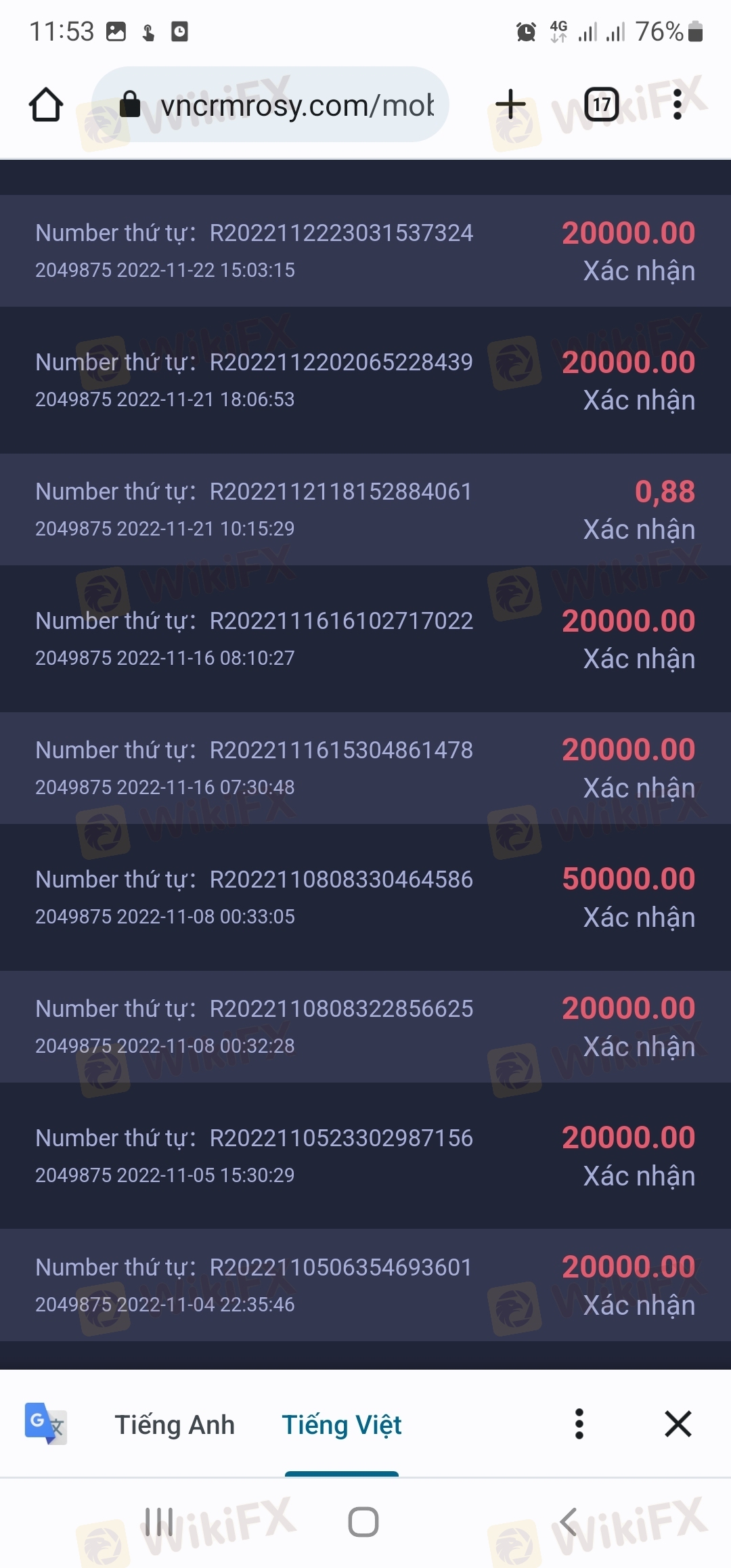Open the browser overflow menu

pos(678,104)
